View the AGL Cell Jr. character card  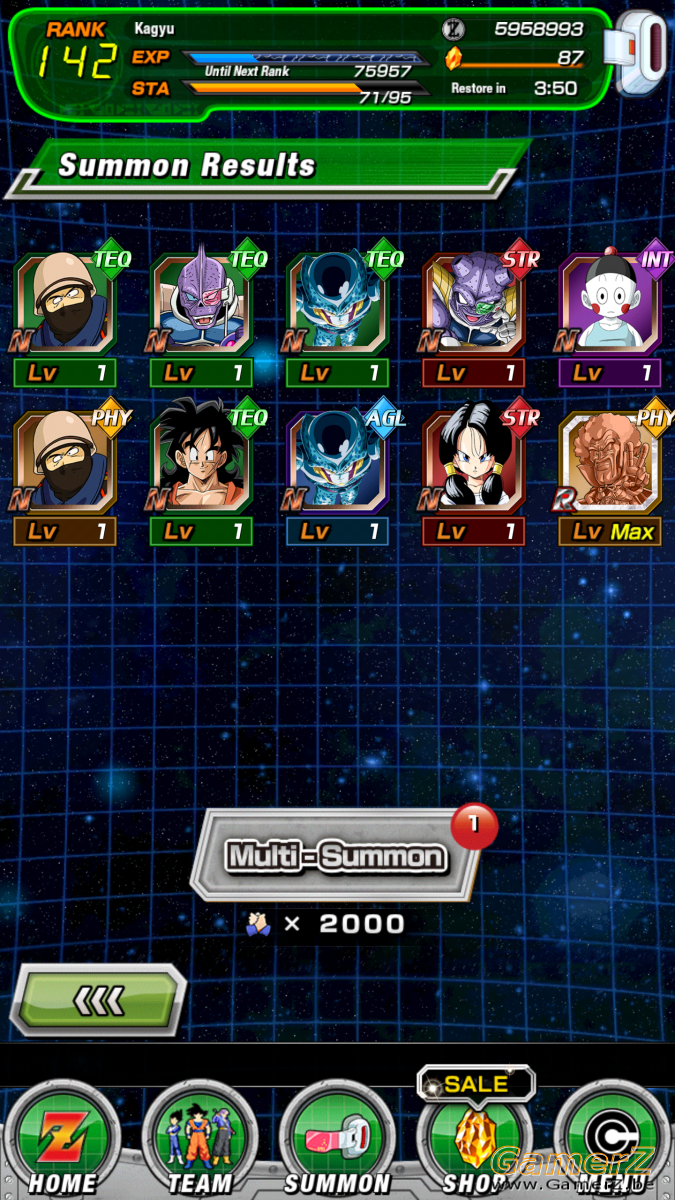337,475
